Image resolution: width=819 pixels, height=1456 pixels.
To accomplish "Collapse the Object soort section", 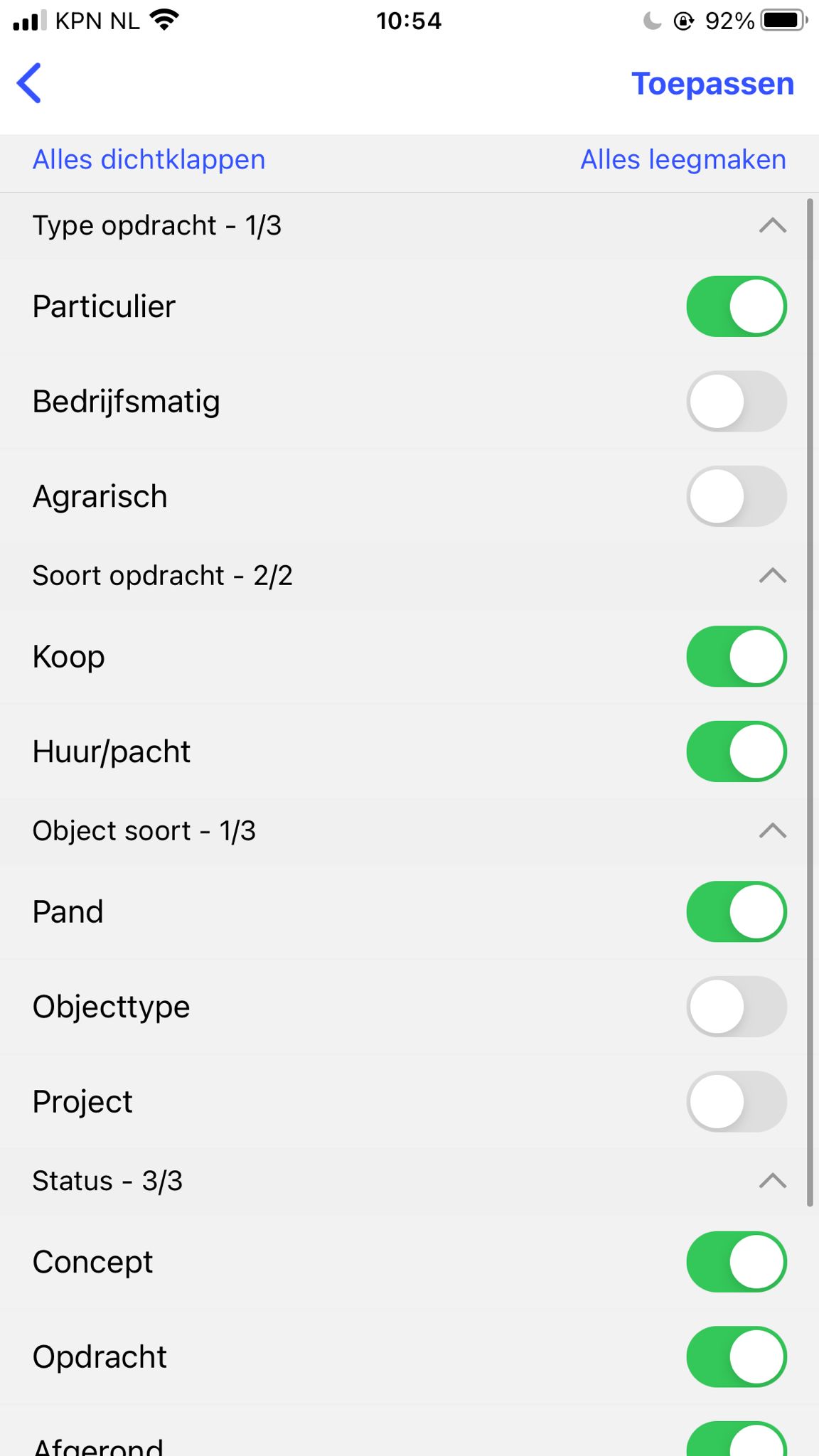I will [773, 831].
